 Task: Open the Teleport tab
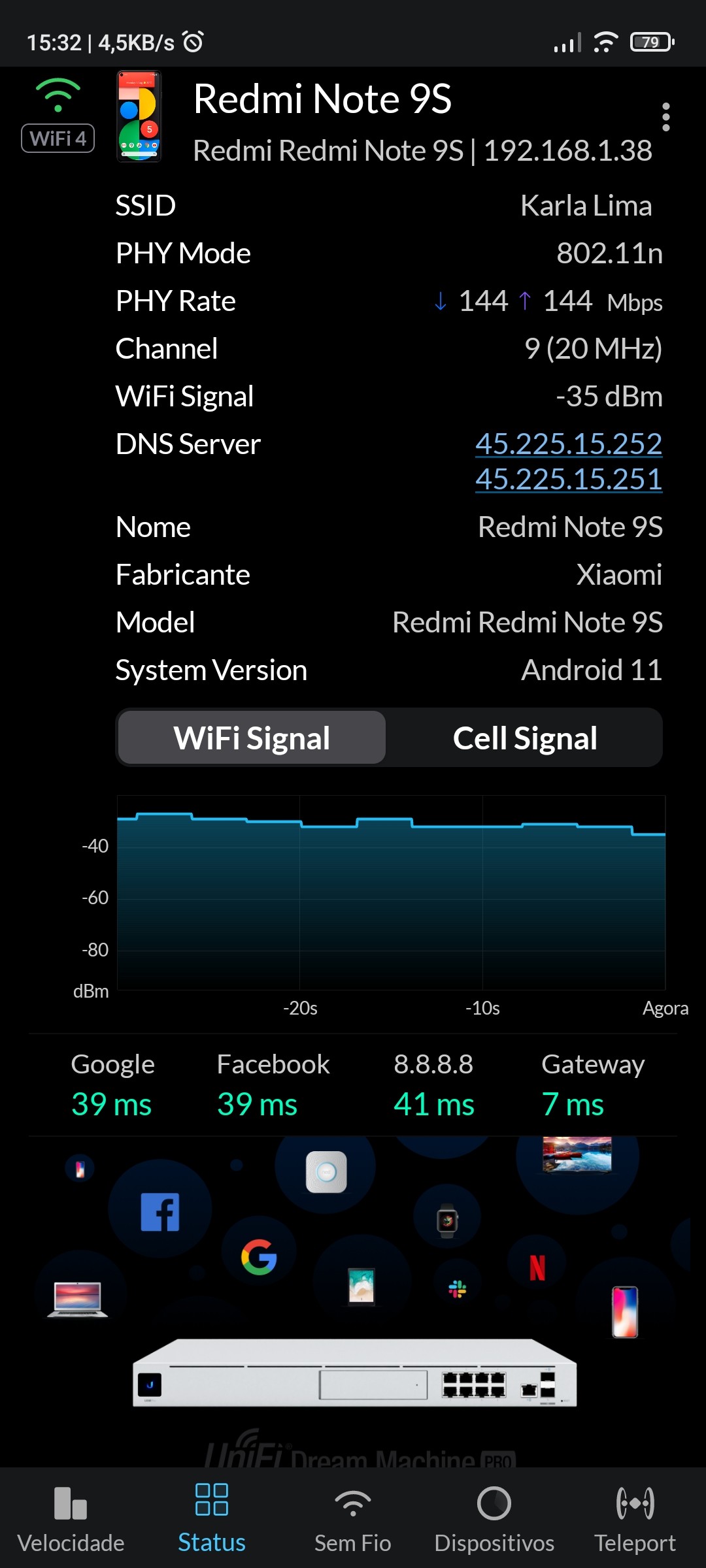tap(635, 1518)
